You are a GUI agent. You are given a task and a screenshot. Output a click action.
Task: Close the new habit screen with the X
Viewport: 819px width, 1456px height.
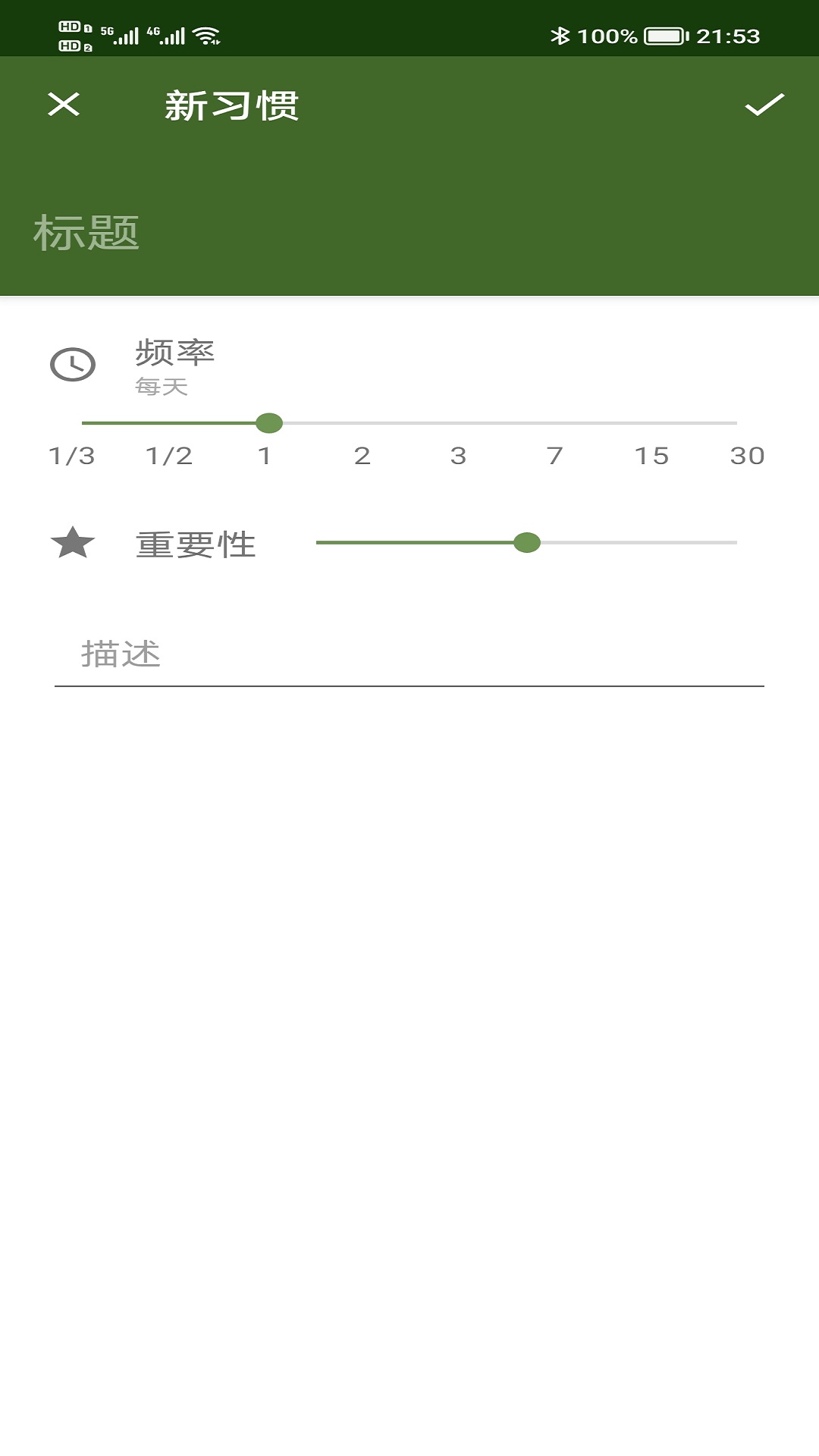(64, 106)
